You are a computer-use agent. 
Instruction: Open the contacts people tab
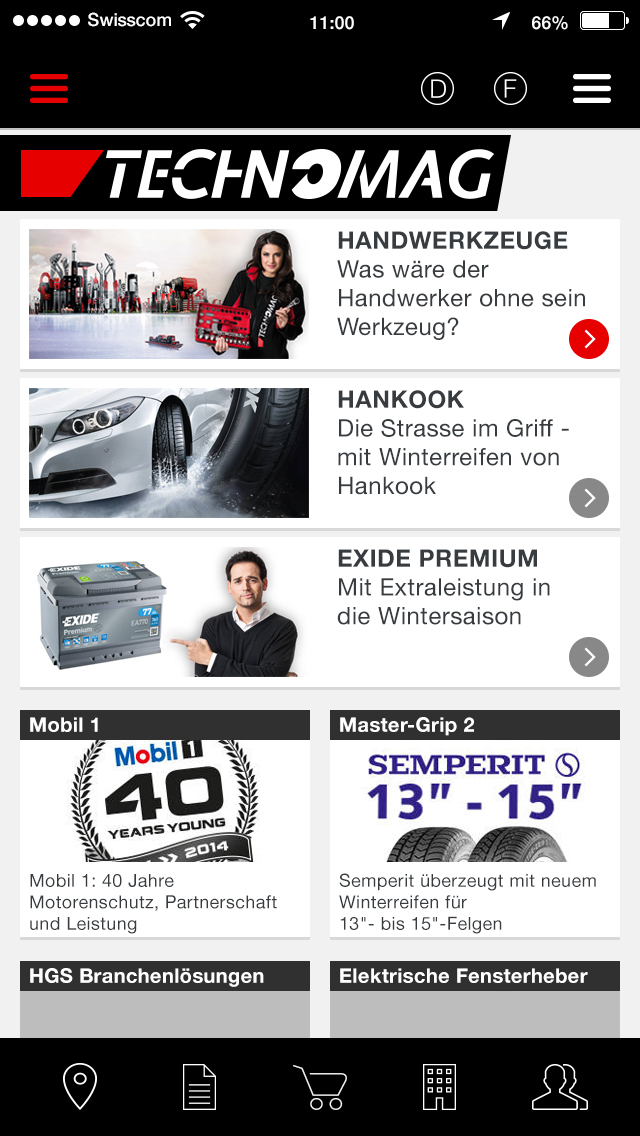point(560,1087)
